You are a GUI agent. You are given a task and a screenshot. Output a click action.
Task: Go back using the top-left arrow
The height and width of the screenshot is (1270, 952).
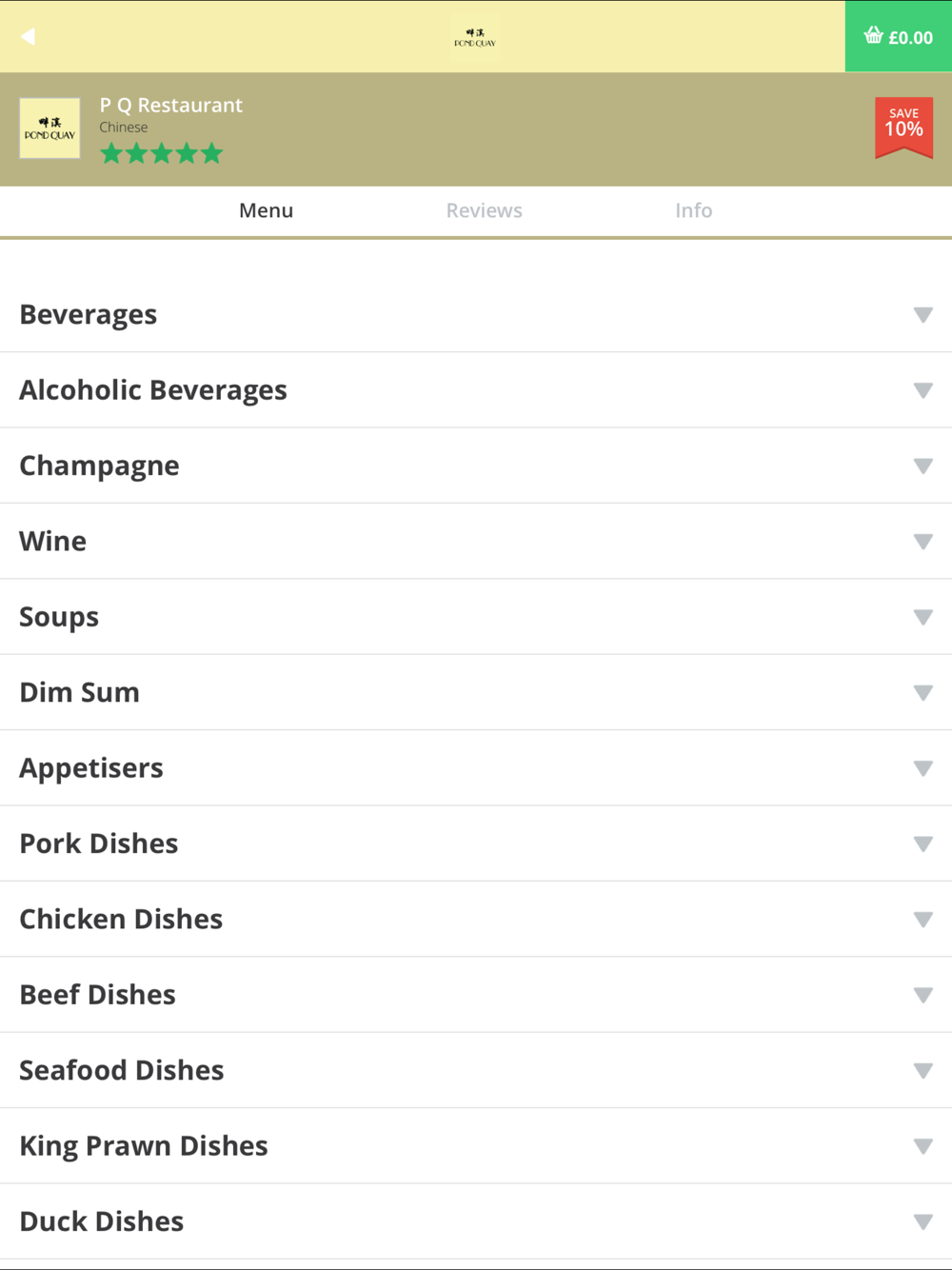pyautogui.click(x=28, y=36)
